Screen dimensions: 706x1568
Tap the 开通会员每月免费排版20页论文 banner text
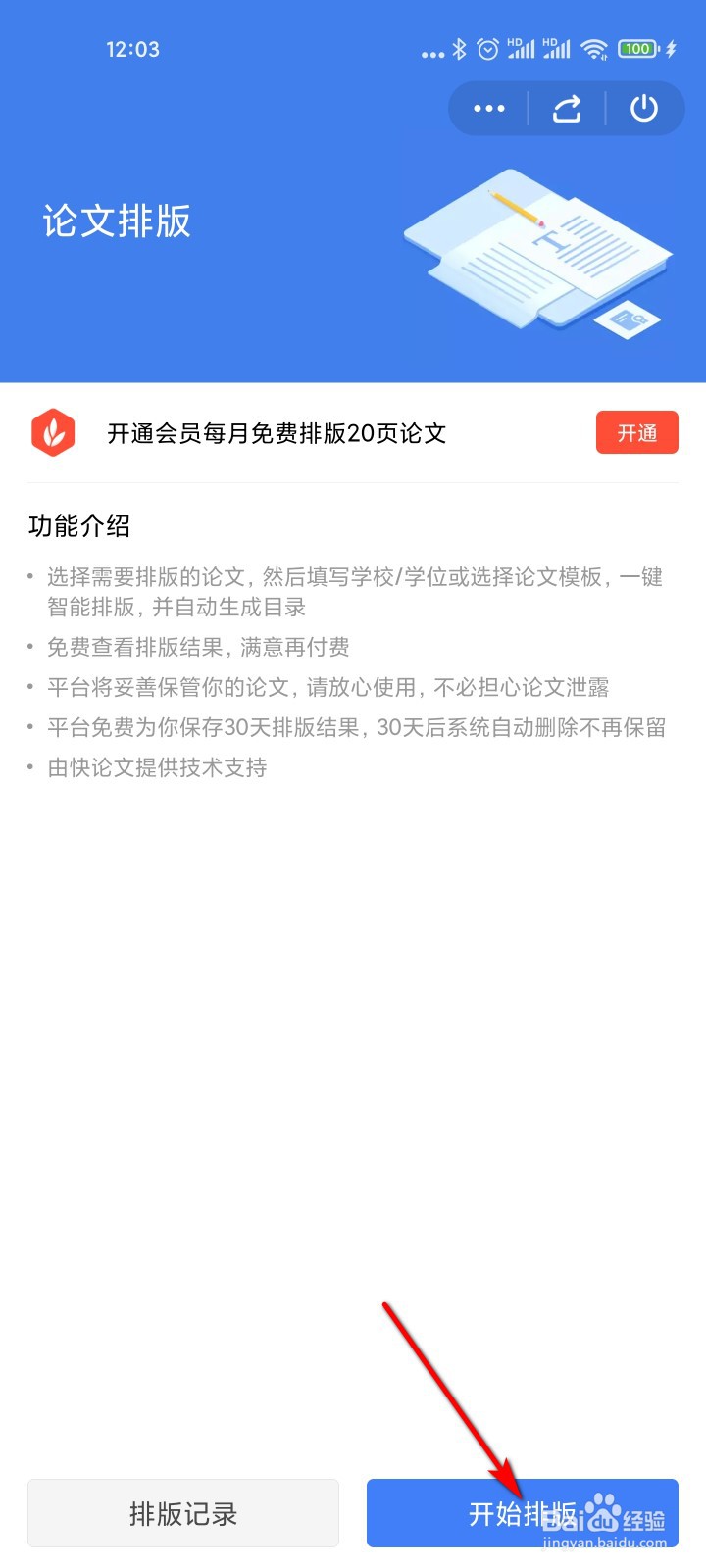tap(277, 432)
